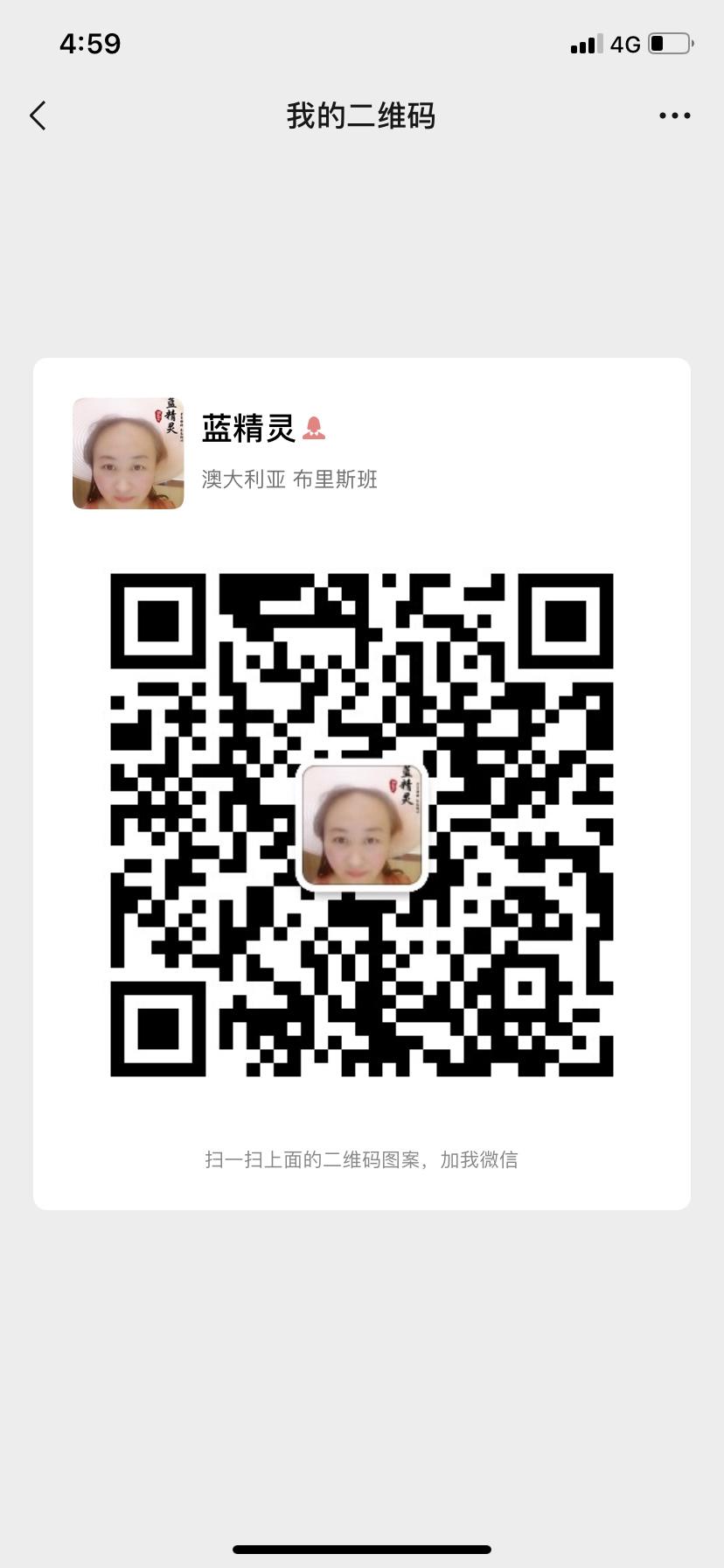Screen dimensions: 724x1568
Task: Tap the profile avatar photo of 蓝精灵
Action: (x=128, y=453)
